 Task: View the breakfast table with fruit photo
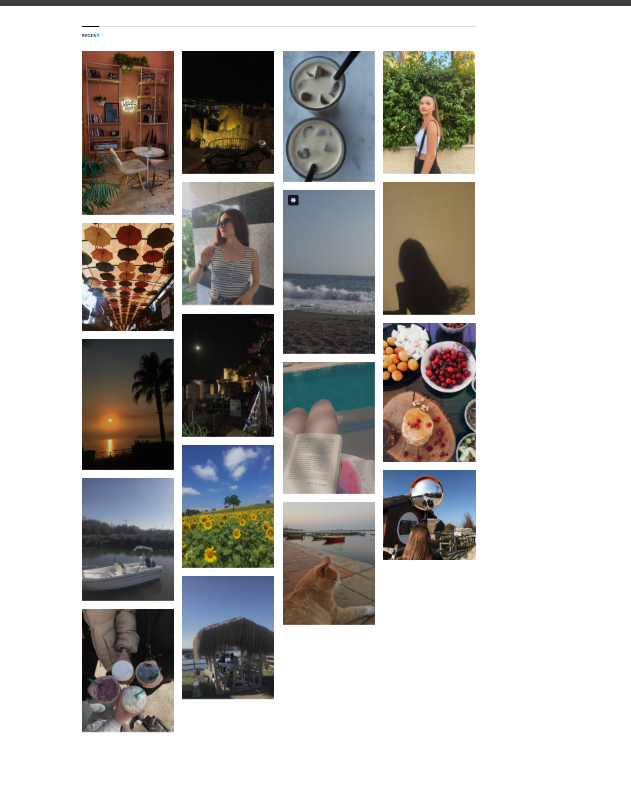[428, 392]
